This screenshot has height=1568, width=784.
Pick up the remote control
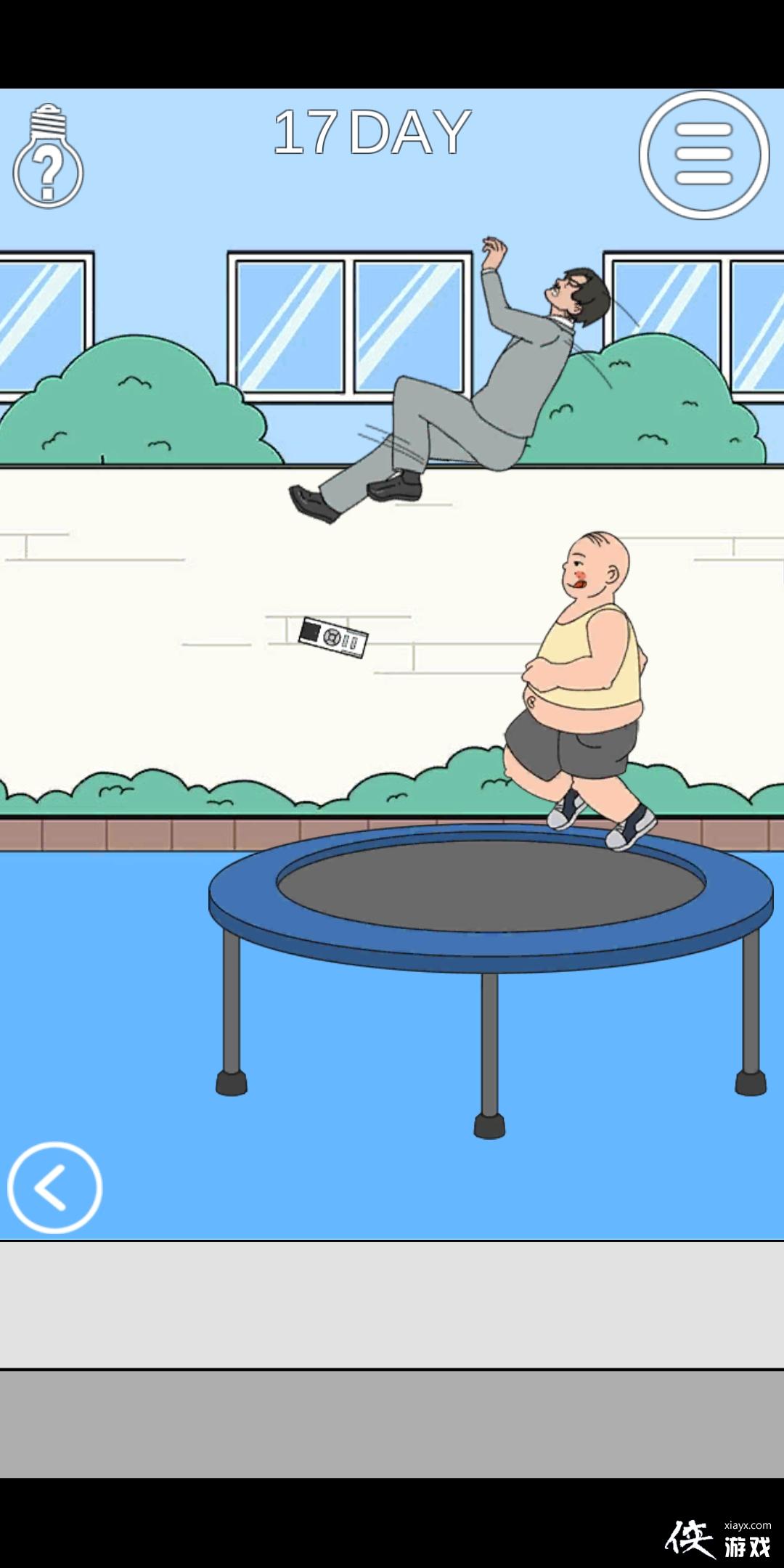tap(333, 637)
